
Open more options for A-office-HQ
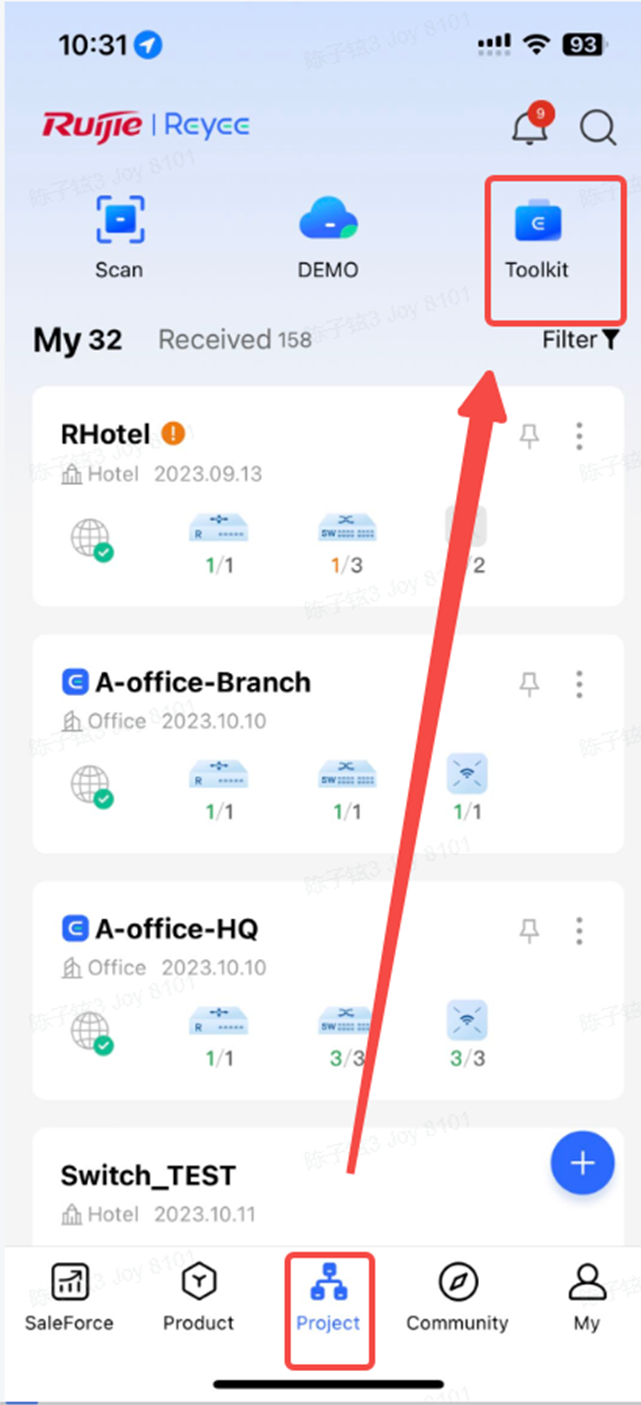[579, 931]
